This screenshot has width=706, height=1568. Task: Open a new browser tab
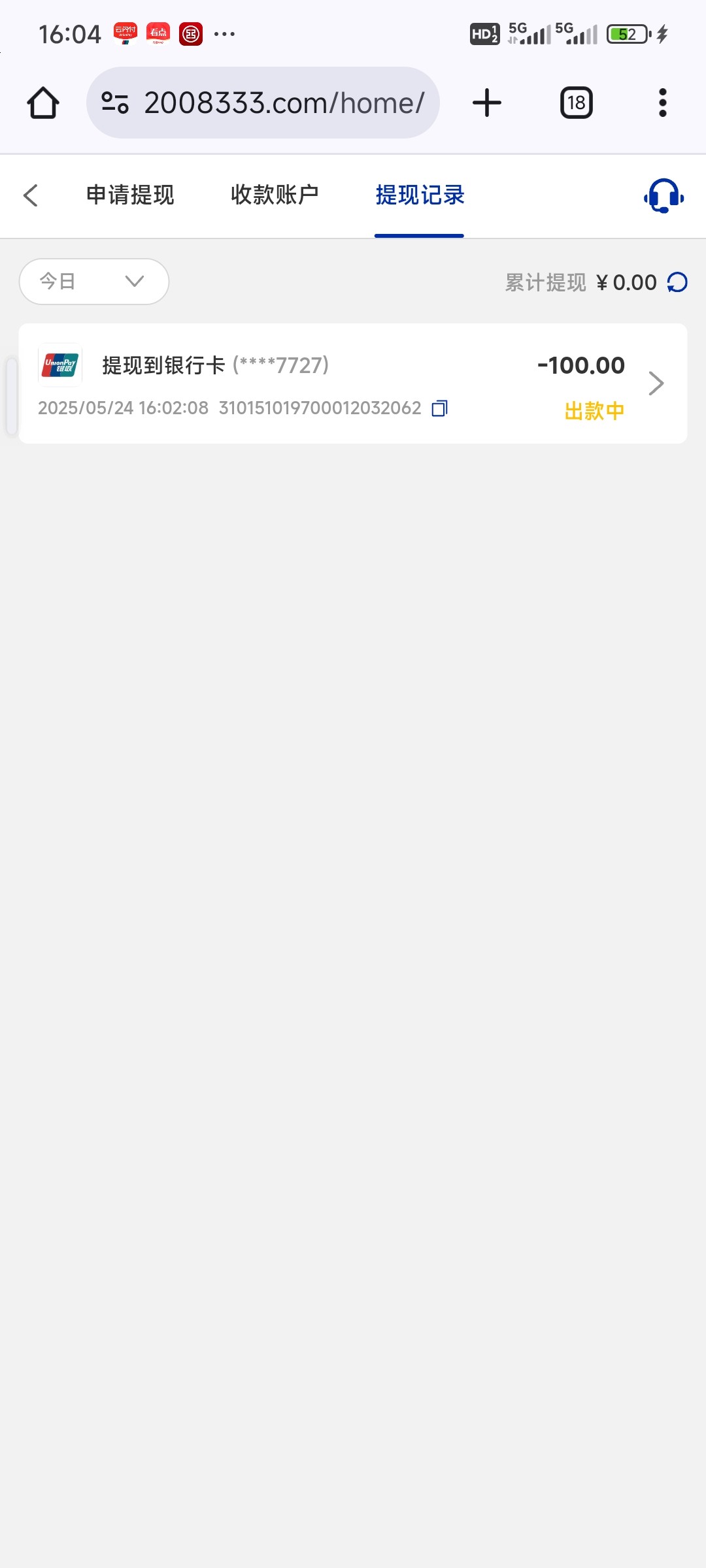487,103
